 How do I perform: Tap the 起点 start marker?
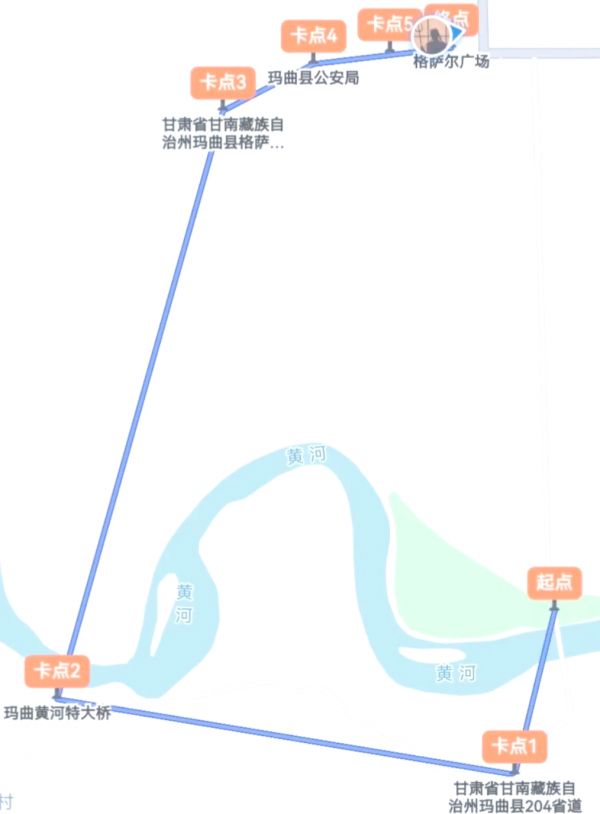554,582
